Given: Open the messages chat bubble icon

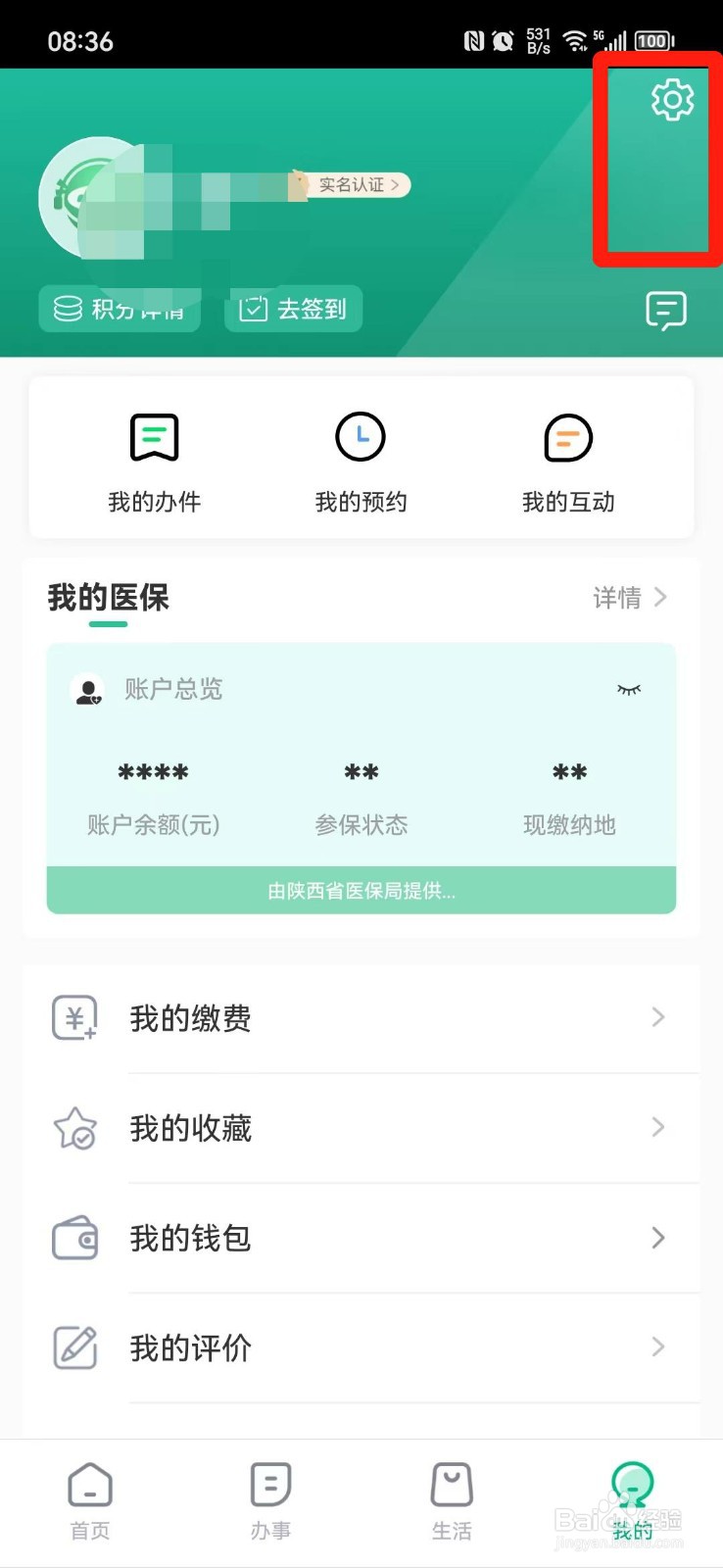Looking at the screenshot, I should click(x=666, y=311).
